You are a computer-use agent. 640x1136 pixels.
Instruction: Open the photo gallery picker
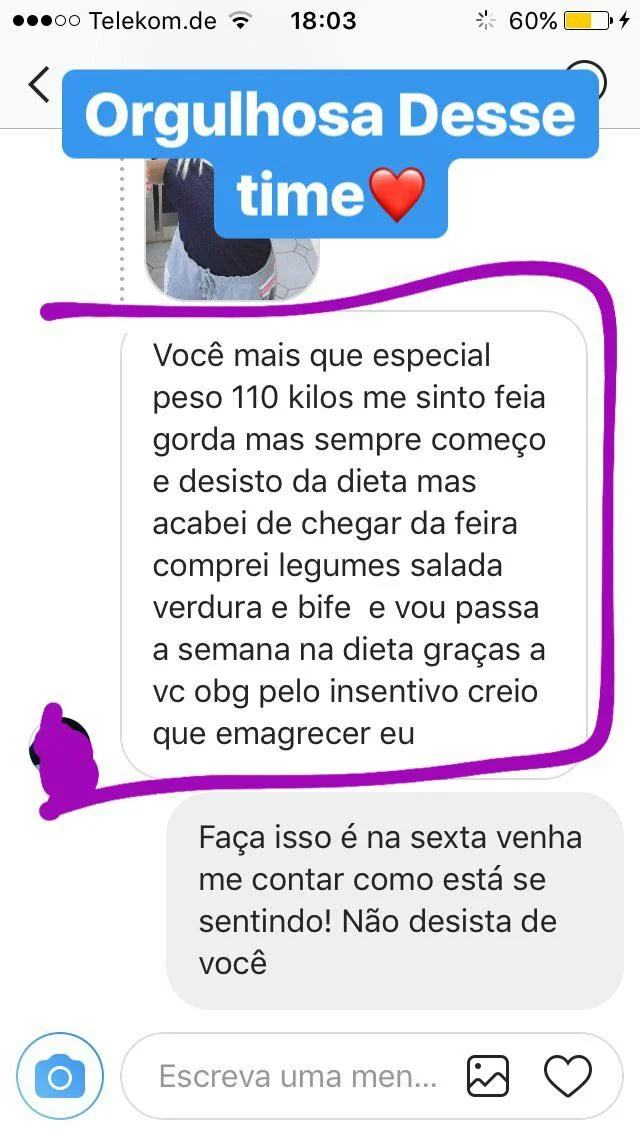[x=488, y=1076]
